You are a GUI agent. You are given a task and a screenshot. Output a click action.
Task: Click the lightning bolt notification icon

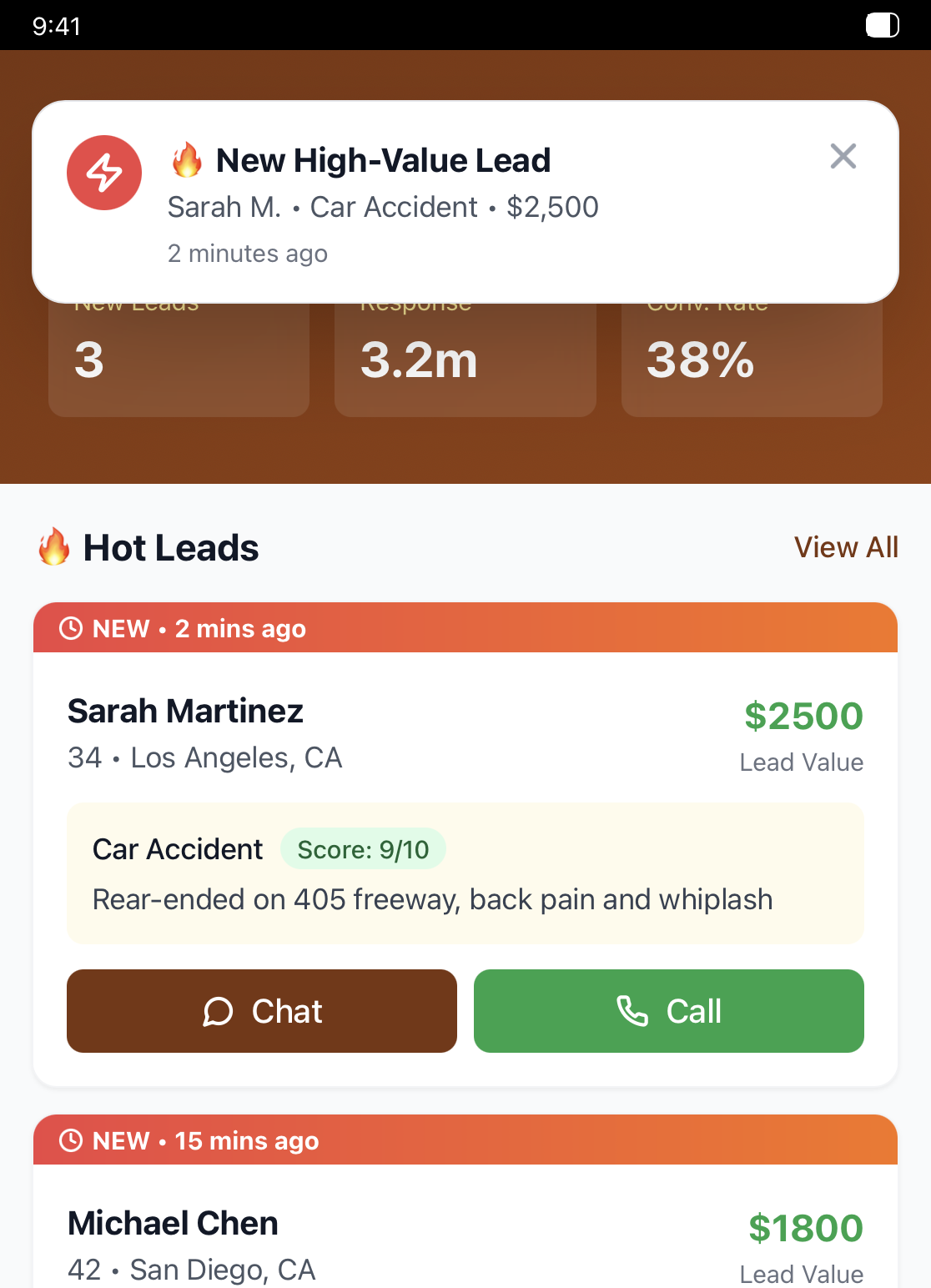(103, 173)
